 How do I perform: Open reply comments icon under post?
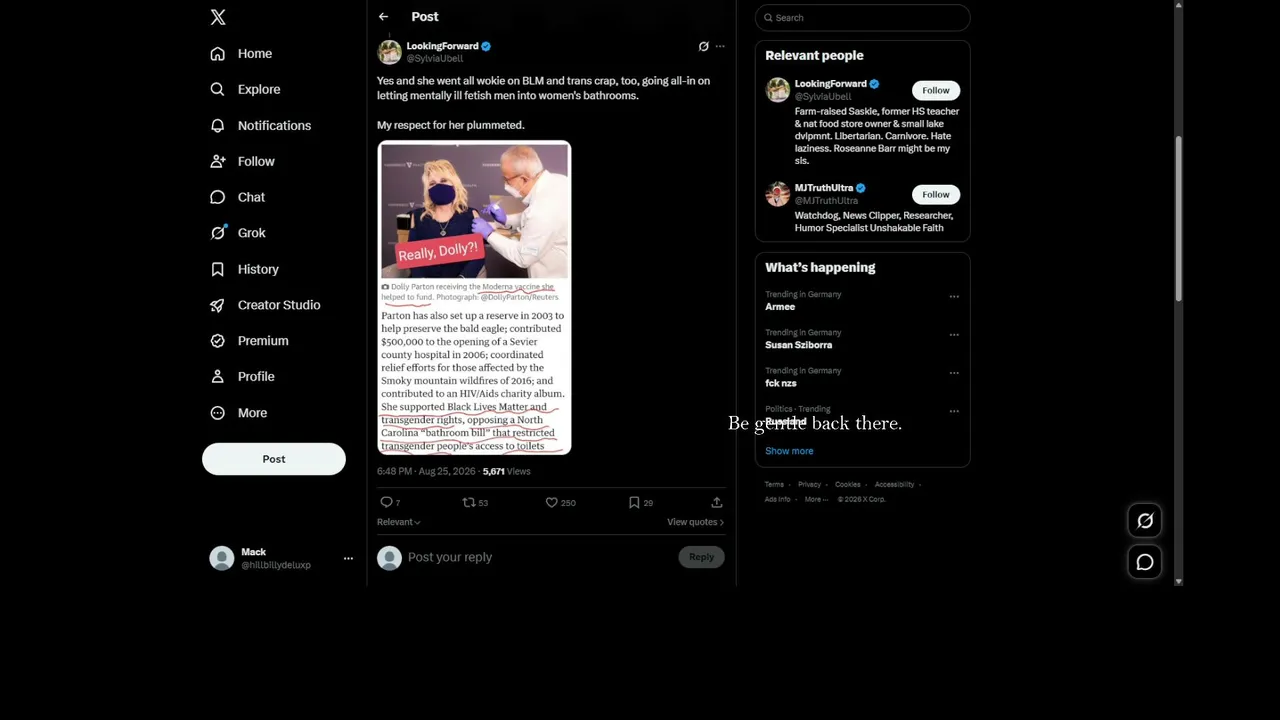pos(390,503)
